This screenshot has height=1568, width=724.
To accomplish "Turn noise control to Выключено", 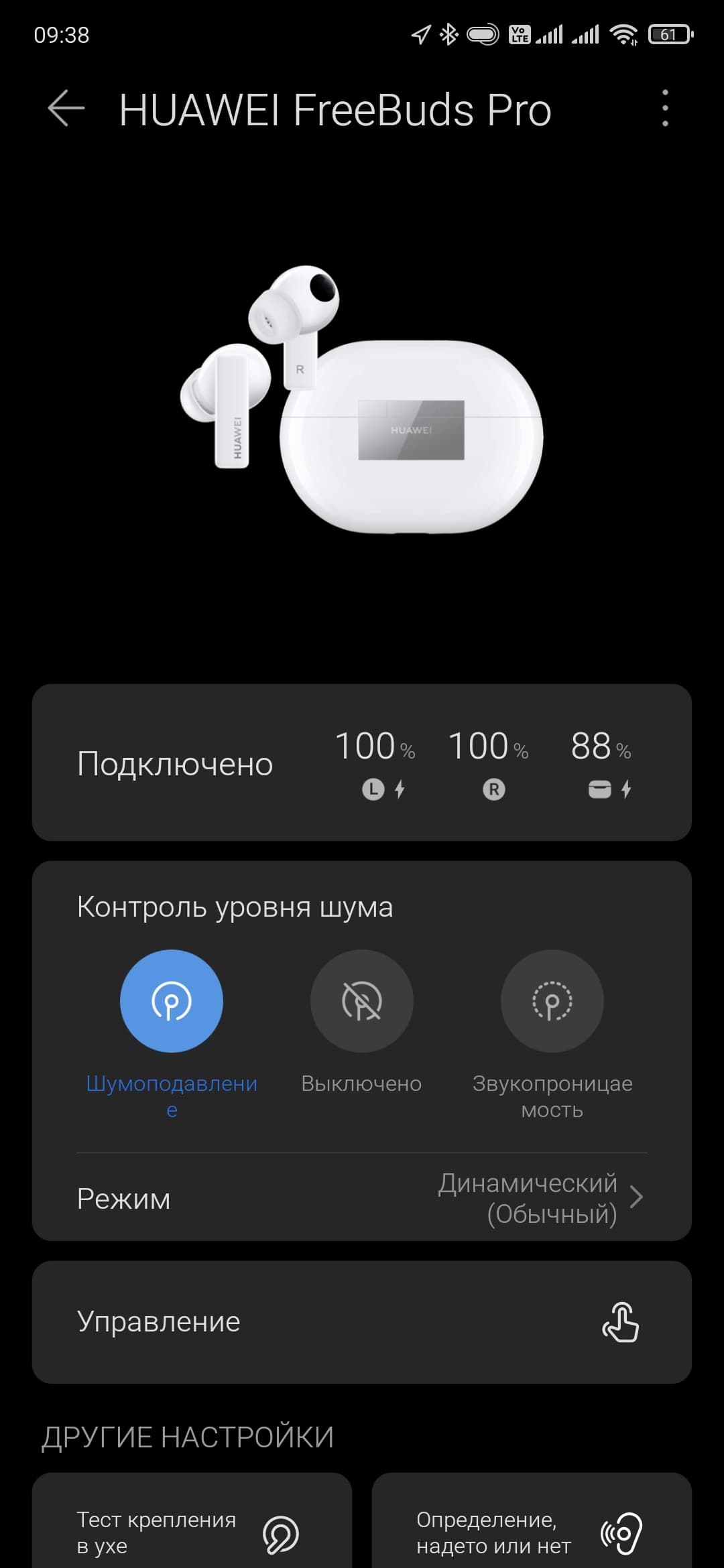I will pos(361,1000).
